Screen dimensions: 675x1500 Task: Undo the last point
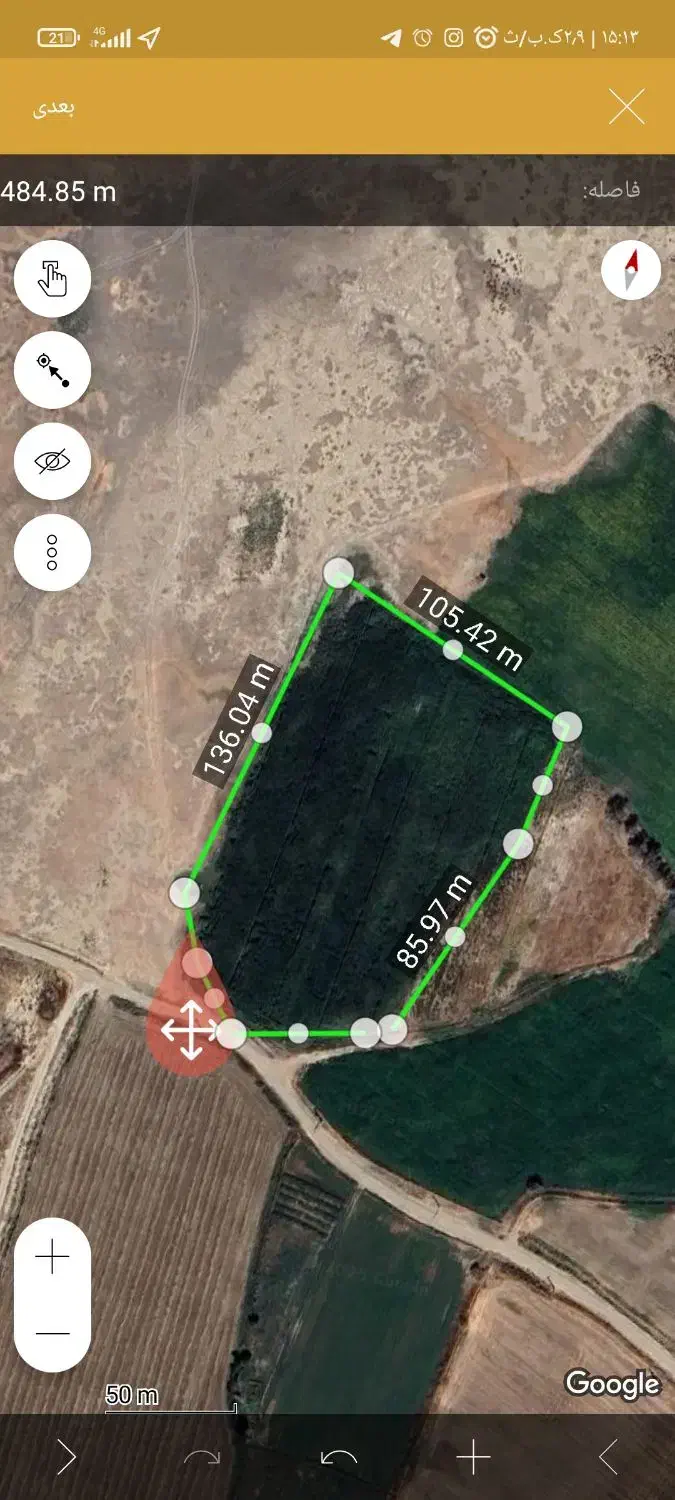point(339,1458)
